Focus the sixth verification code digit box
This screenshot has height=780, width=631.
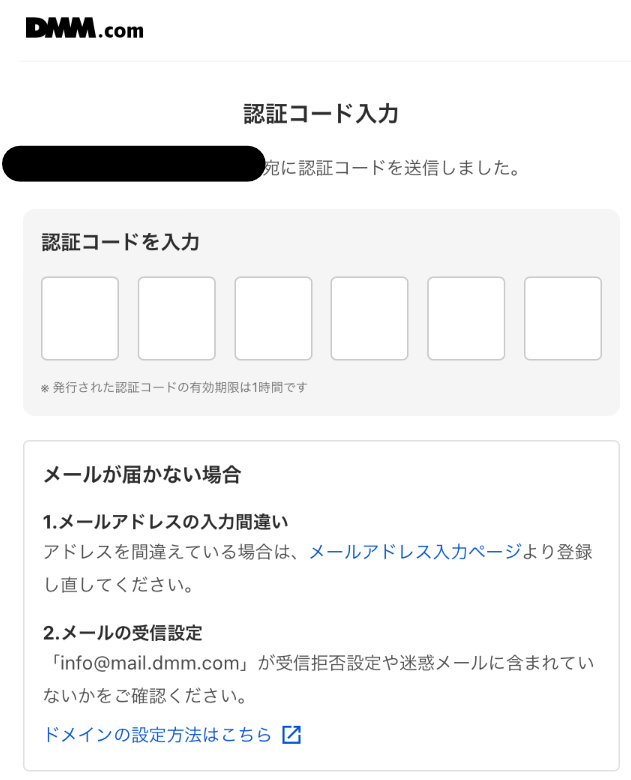tap(563, 319)
